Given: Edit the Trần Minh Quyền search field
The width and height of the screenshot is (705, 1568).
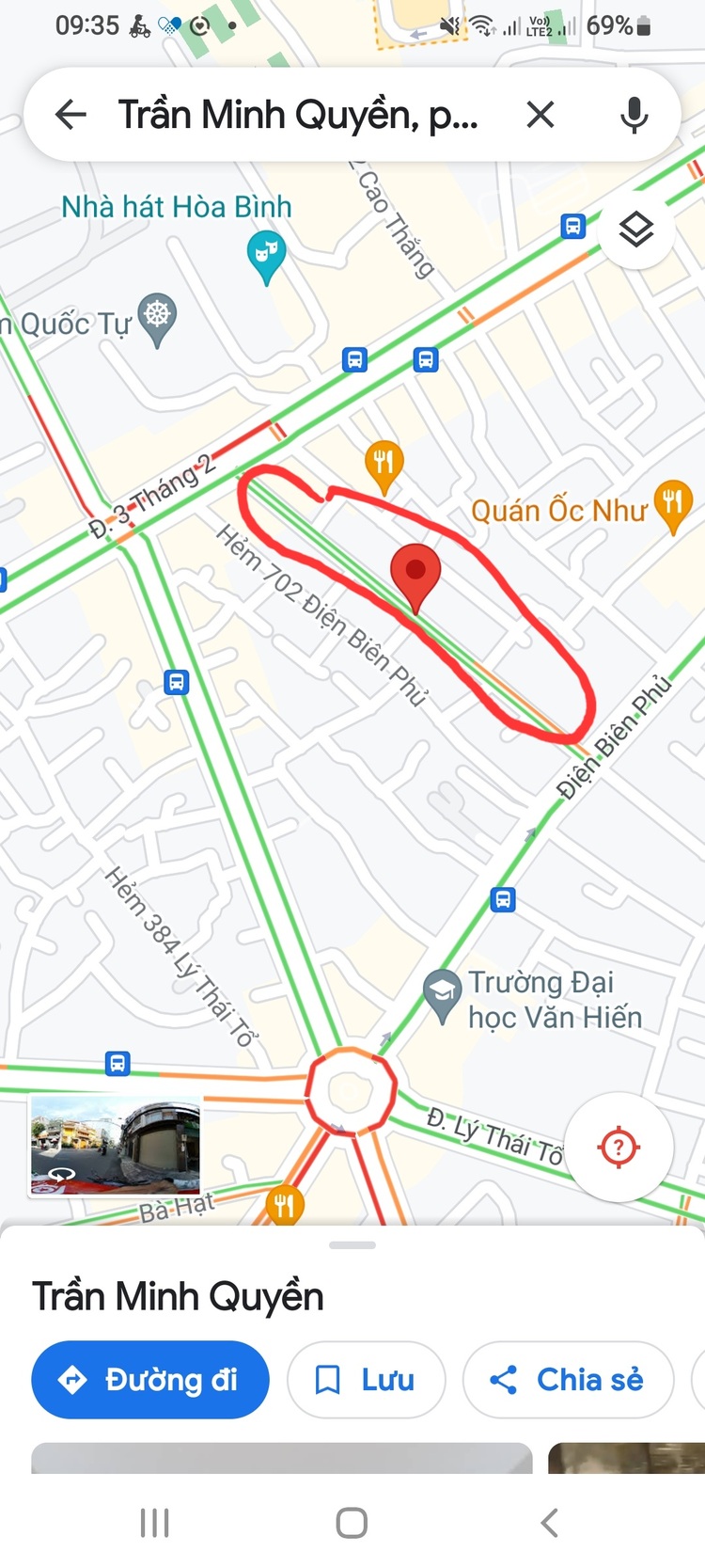Looking at the screenshot, I should [x=297, y=115].
